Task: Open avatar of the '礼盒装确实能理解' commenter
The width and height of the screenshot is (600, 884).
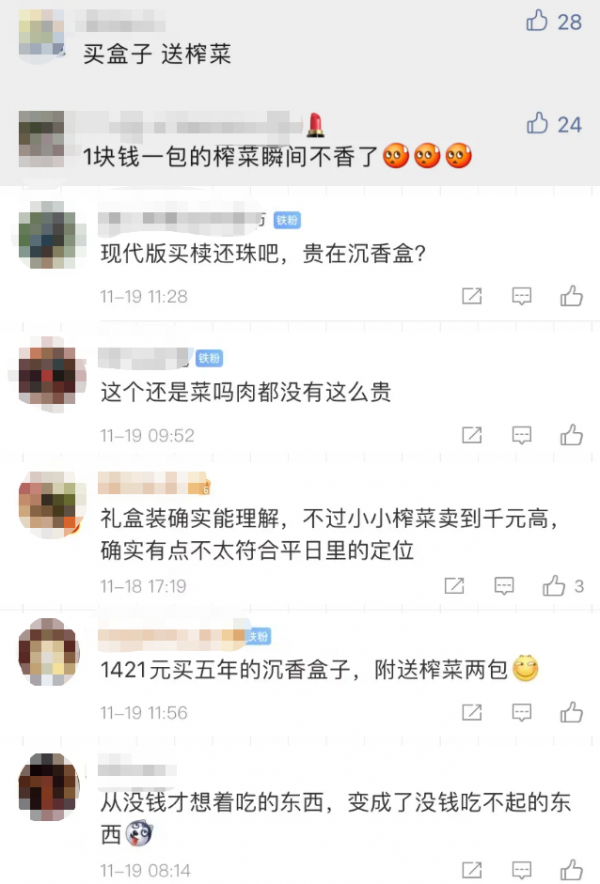Action: [x=49, y=503]
